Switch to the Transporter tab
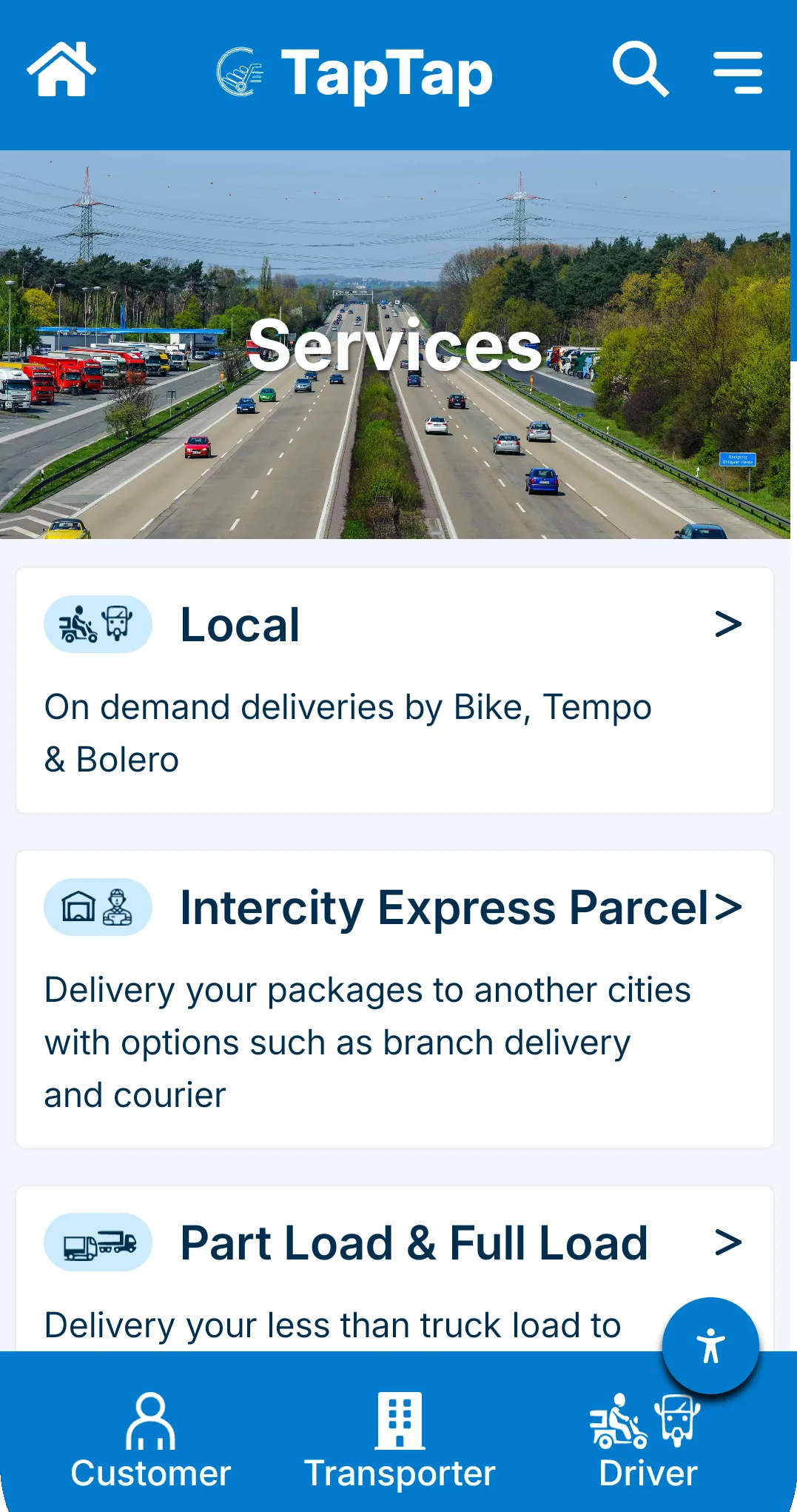Viewport: 797px width, 1512px height. coord(400,1440)
